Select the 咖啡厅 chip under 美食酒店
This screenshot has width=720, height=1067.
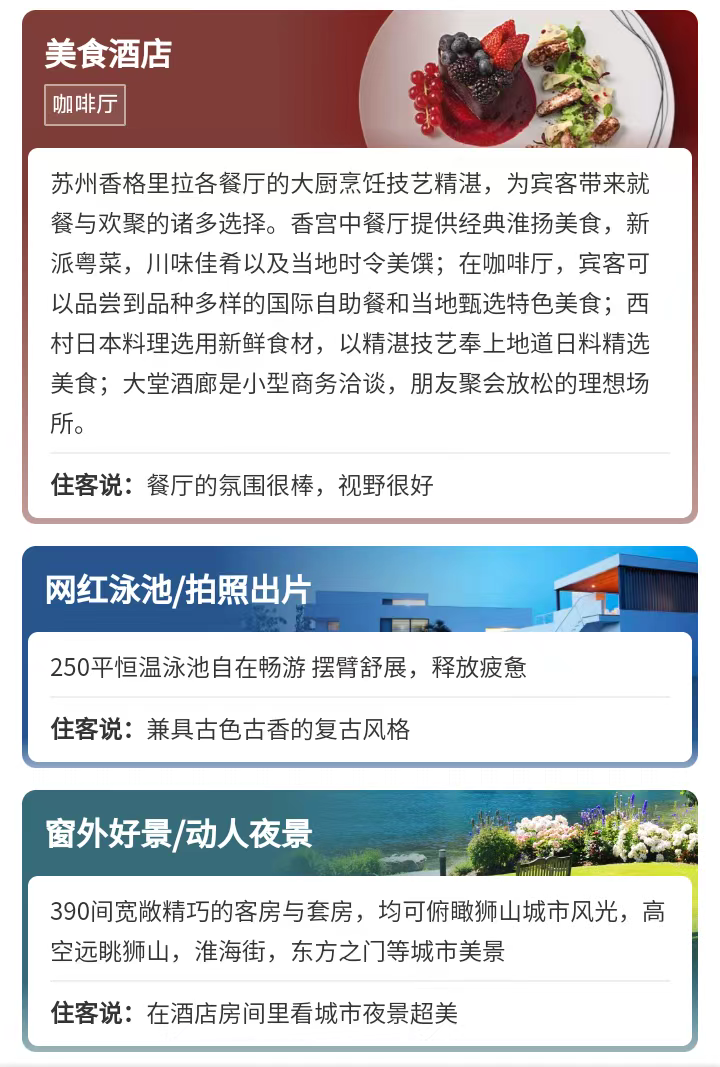(x=85, y=104)
